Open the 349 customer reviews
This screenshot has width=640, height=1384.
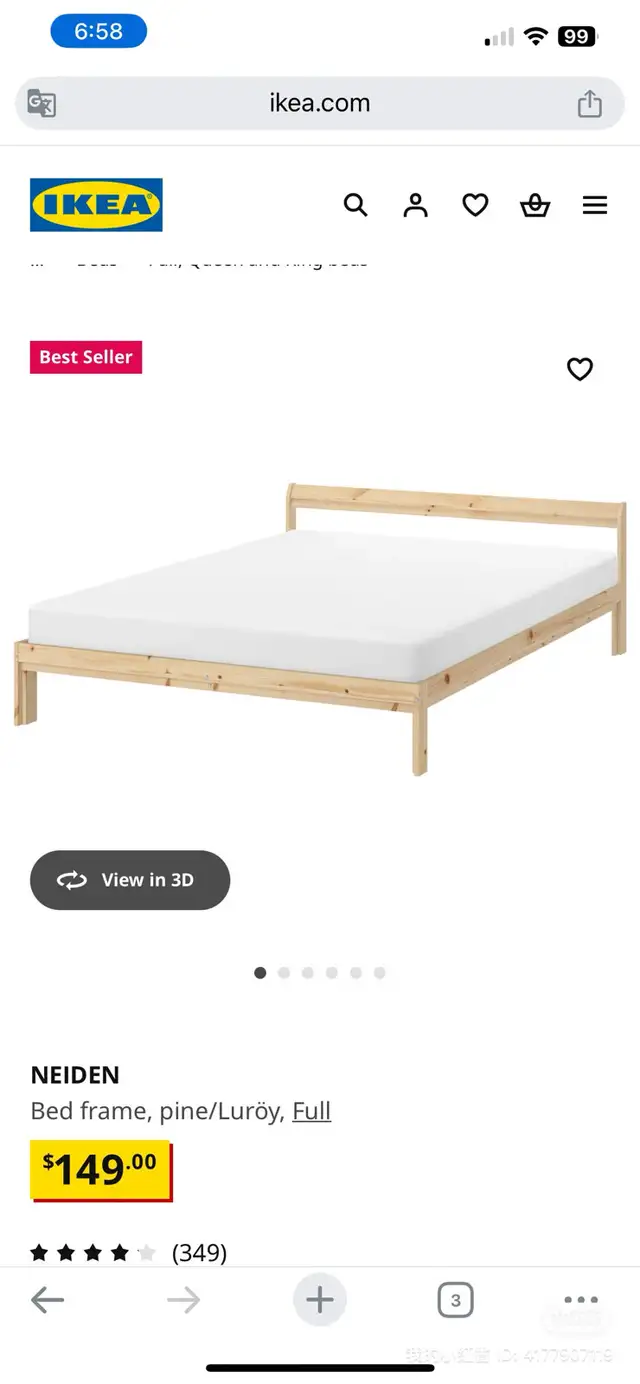[x=199, y=1252]
